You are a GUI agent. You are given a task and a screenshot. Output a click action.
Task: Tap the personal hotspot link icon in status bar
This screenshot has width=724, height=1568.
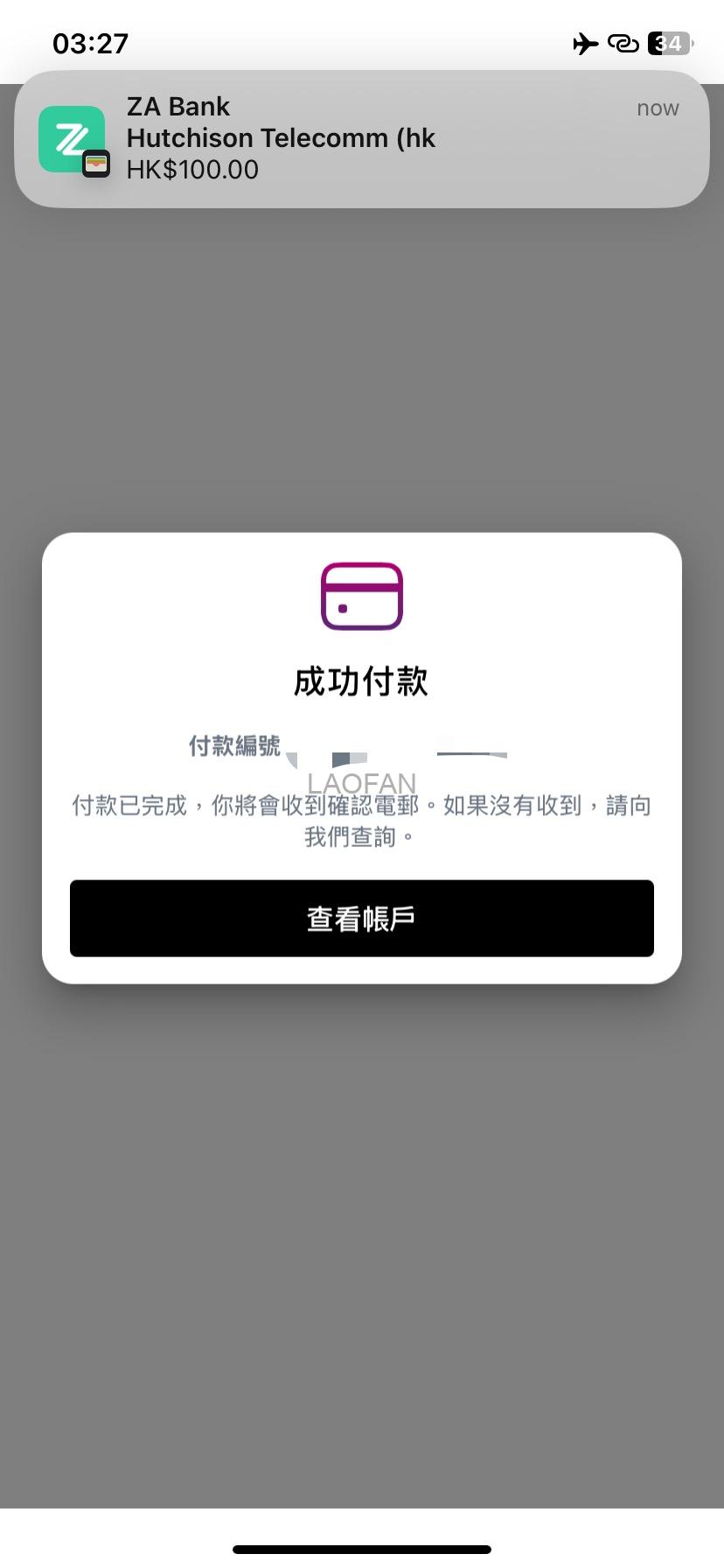(x=623, y=43)
